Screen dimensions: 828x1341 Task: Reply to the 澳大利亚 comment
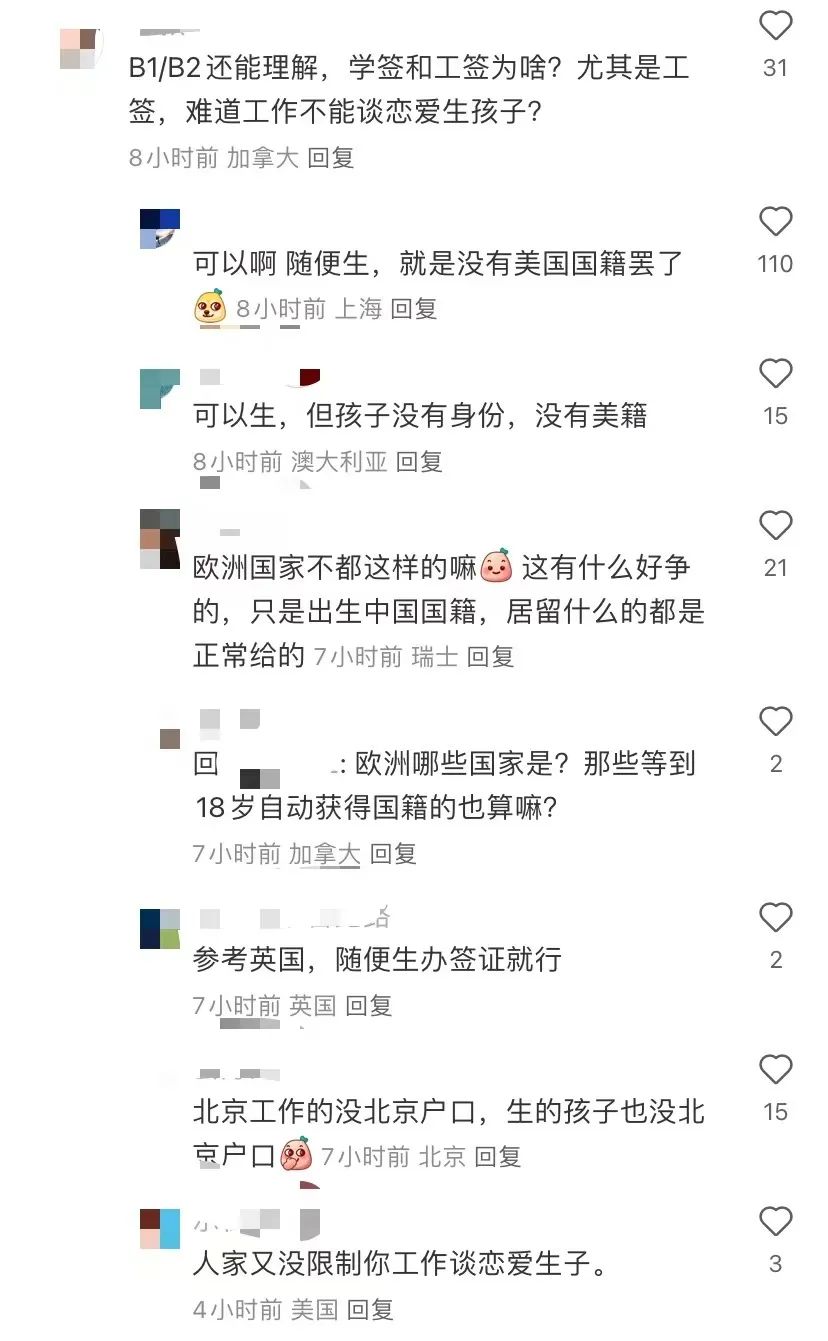[419, 462]
